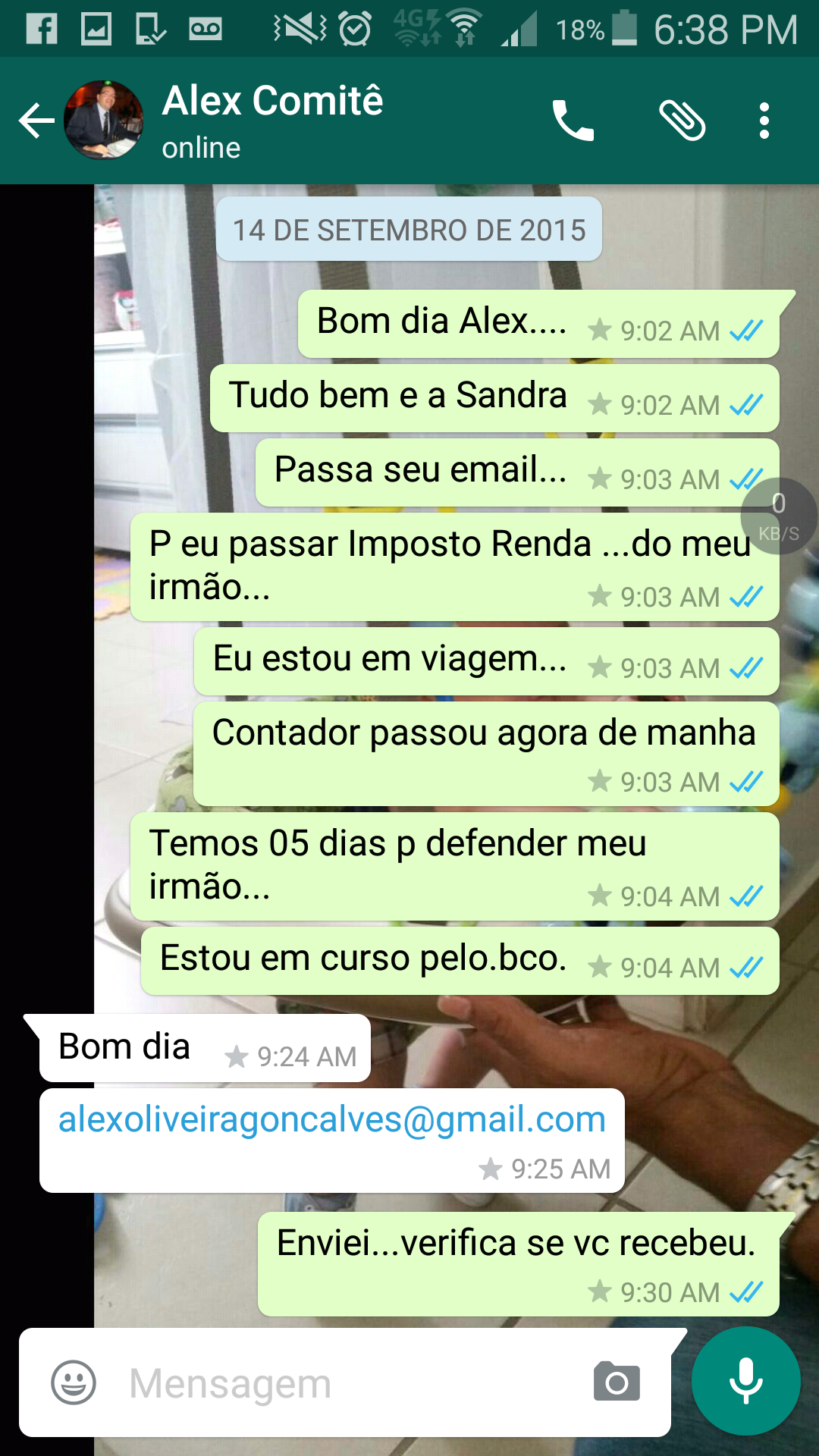The height and width of the screenshot is (1456, 819).
Task: Tap the Mensagem text field
Action: 341,1383
